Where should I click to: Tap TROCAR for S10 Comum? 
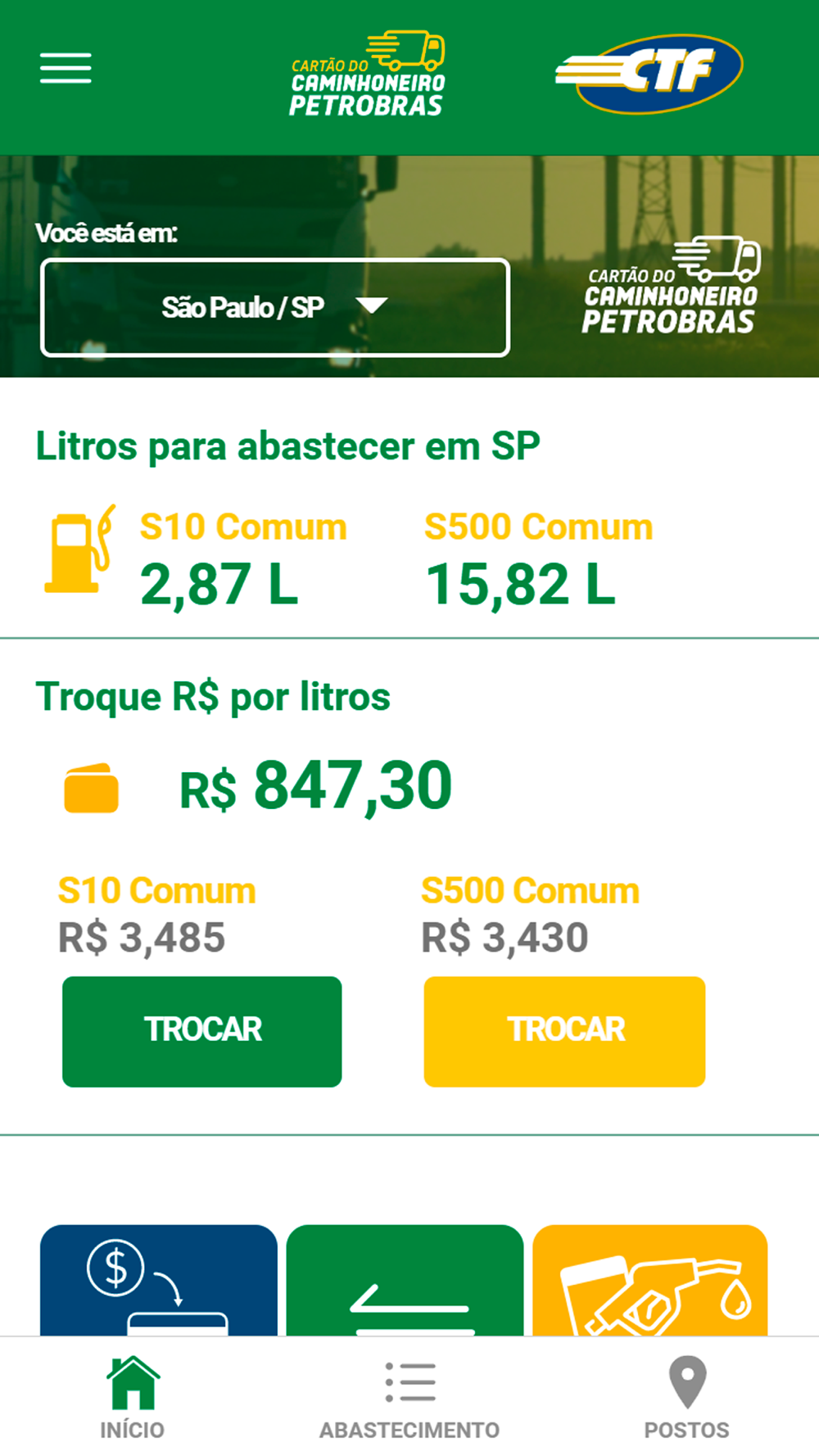[x=202, y=1031]
